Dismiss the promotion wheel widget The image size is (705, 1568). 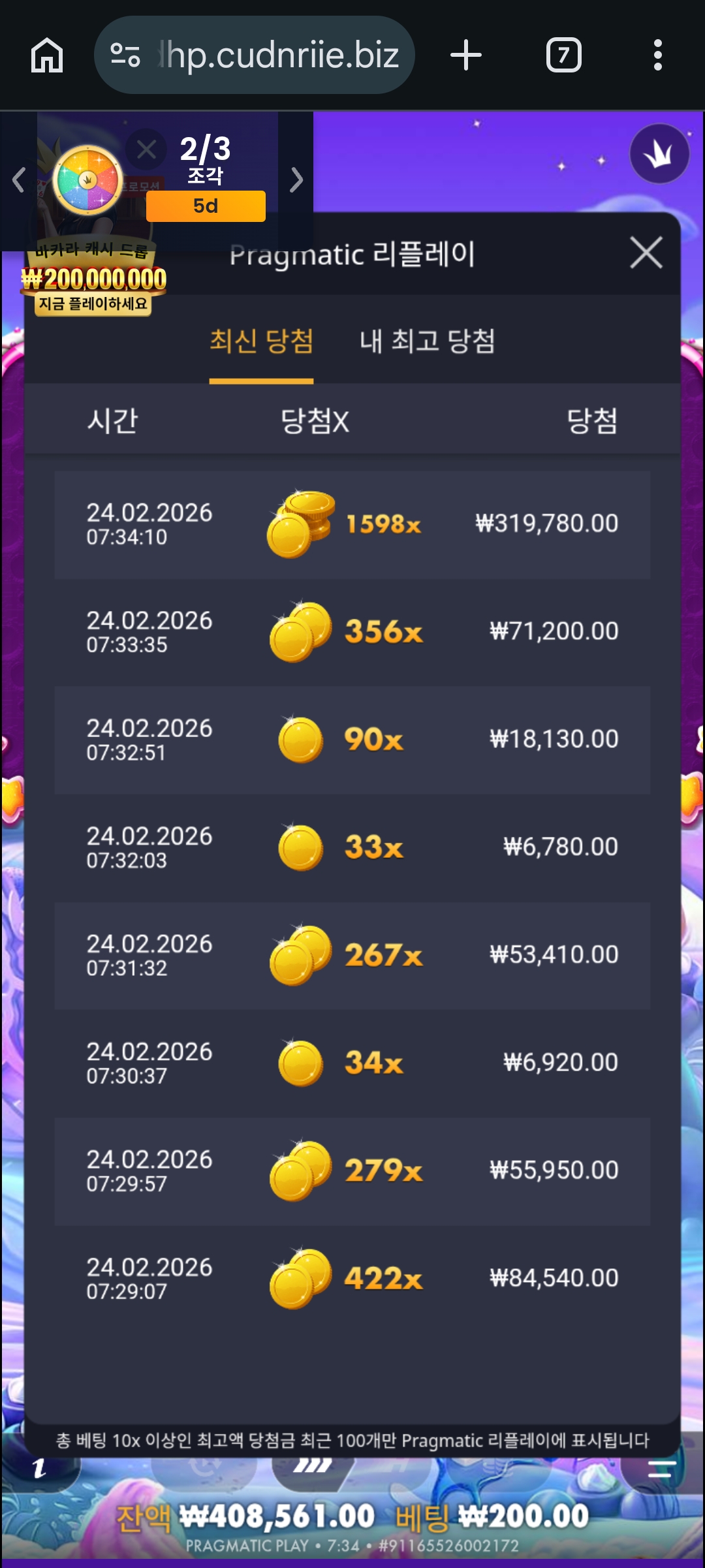146,149
